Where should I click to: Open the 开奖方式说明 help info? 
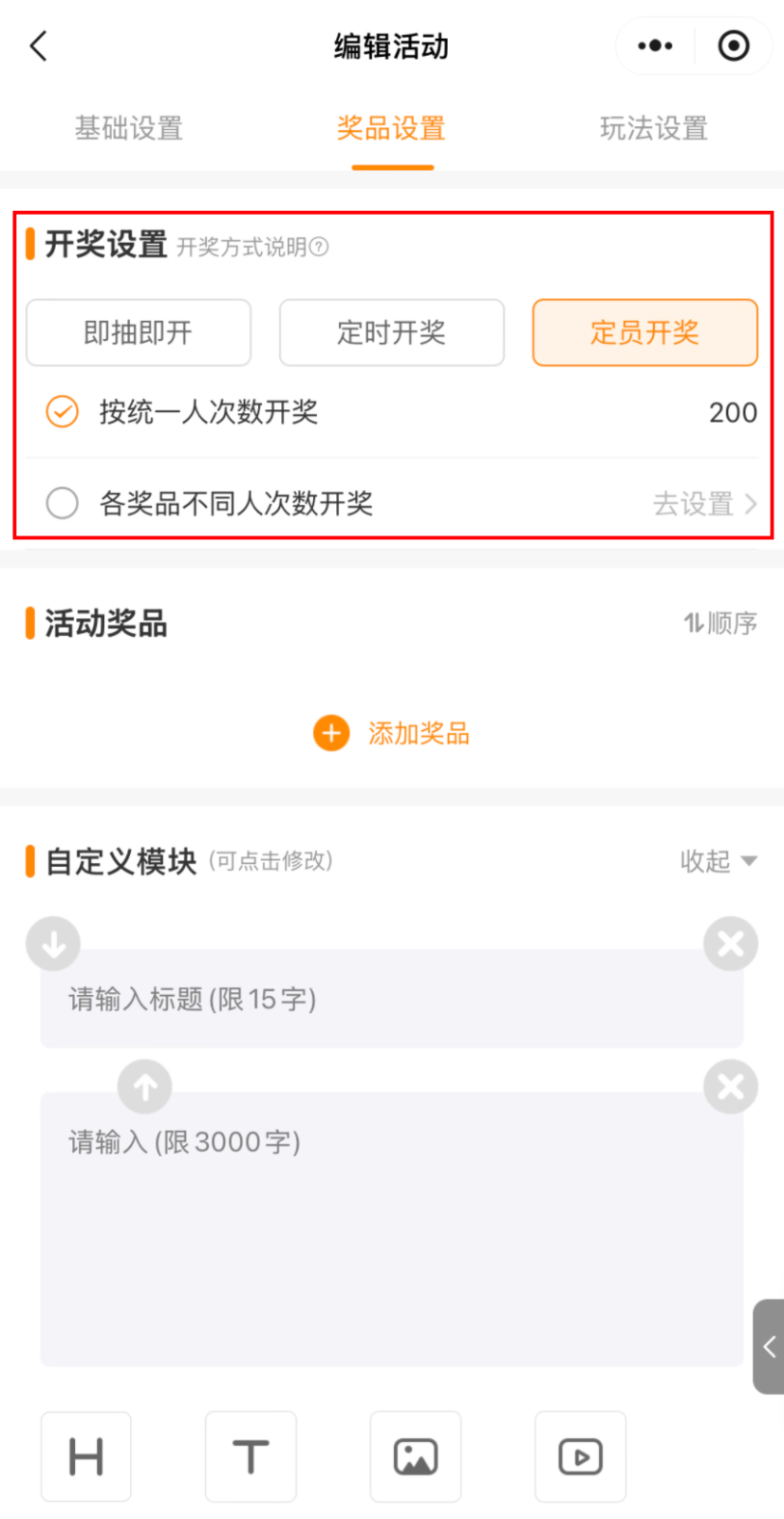click(x=319, y=247)
